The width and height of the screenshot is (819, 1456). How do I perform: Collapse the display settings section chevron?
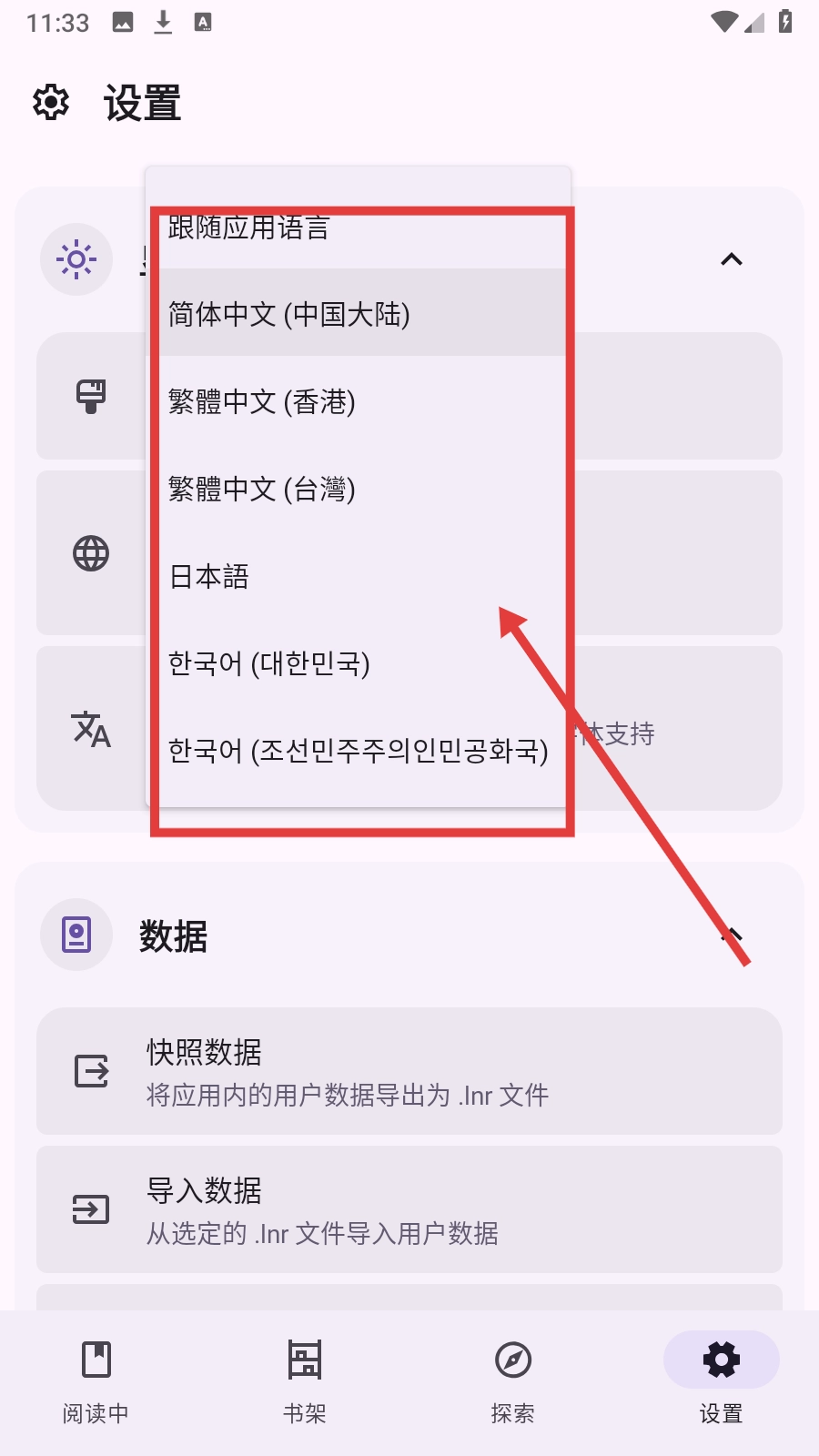732,259
